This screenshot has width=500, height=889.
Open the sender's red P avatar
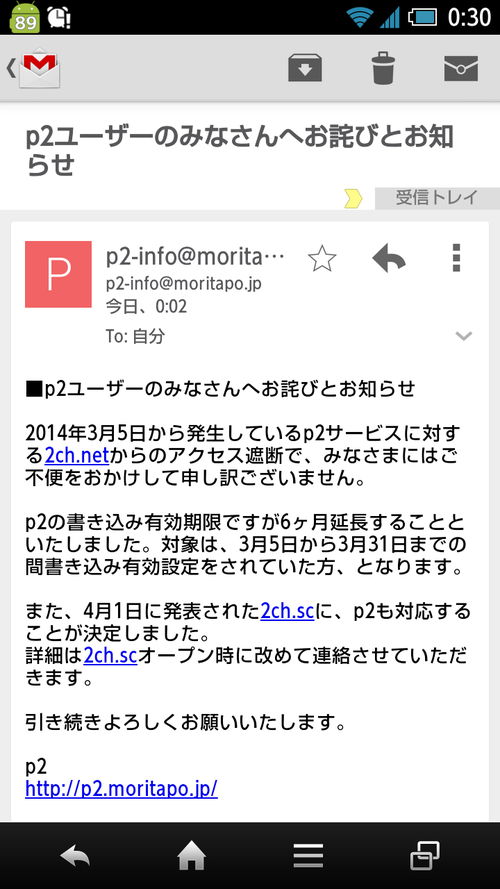[x=58, y=274]
